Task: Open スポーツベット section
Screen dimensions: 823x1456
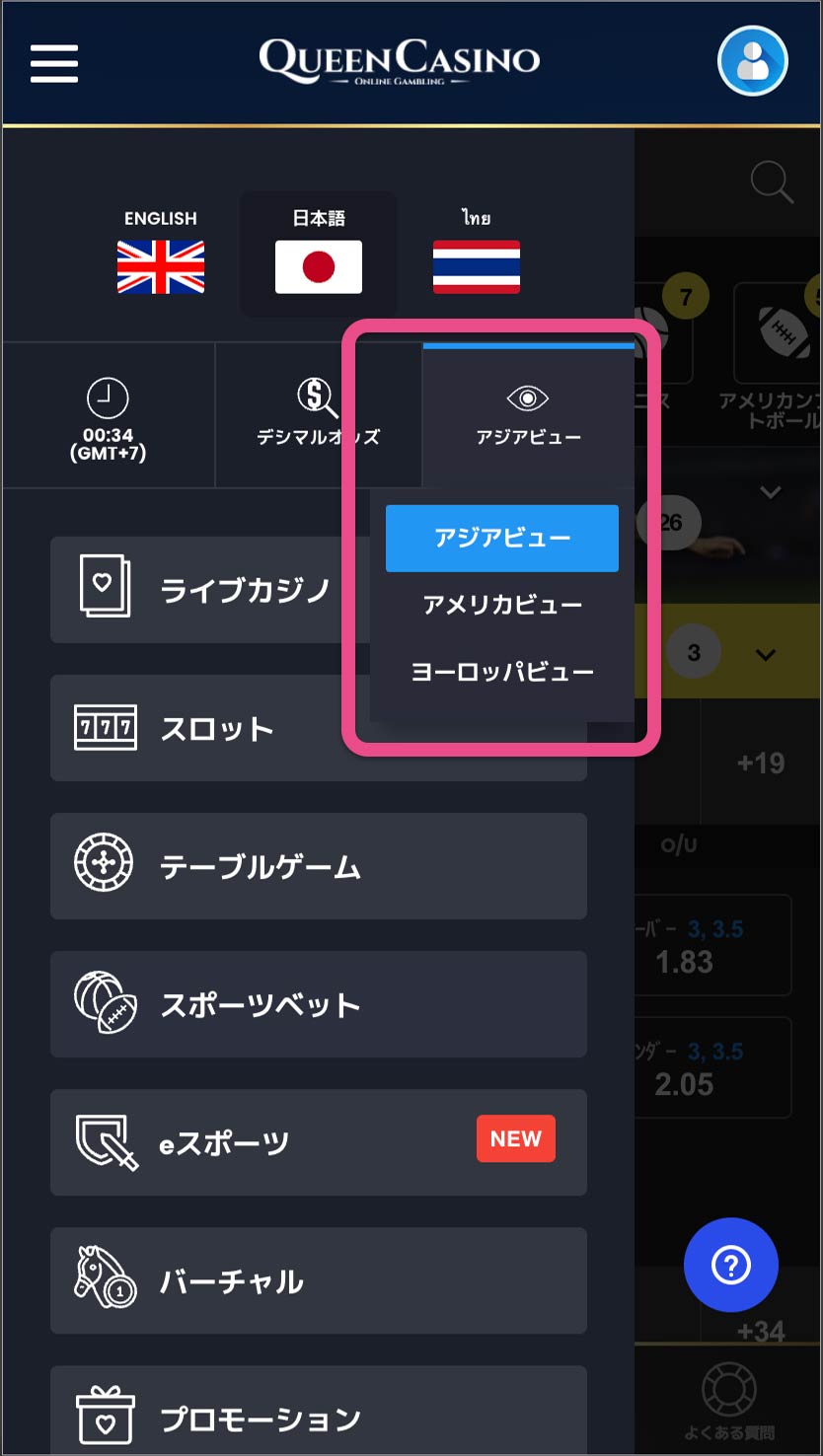Action: (318, 1004)
